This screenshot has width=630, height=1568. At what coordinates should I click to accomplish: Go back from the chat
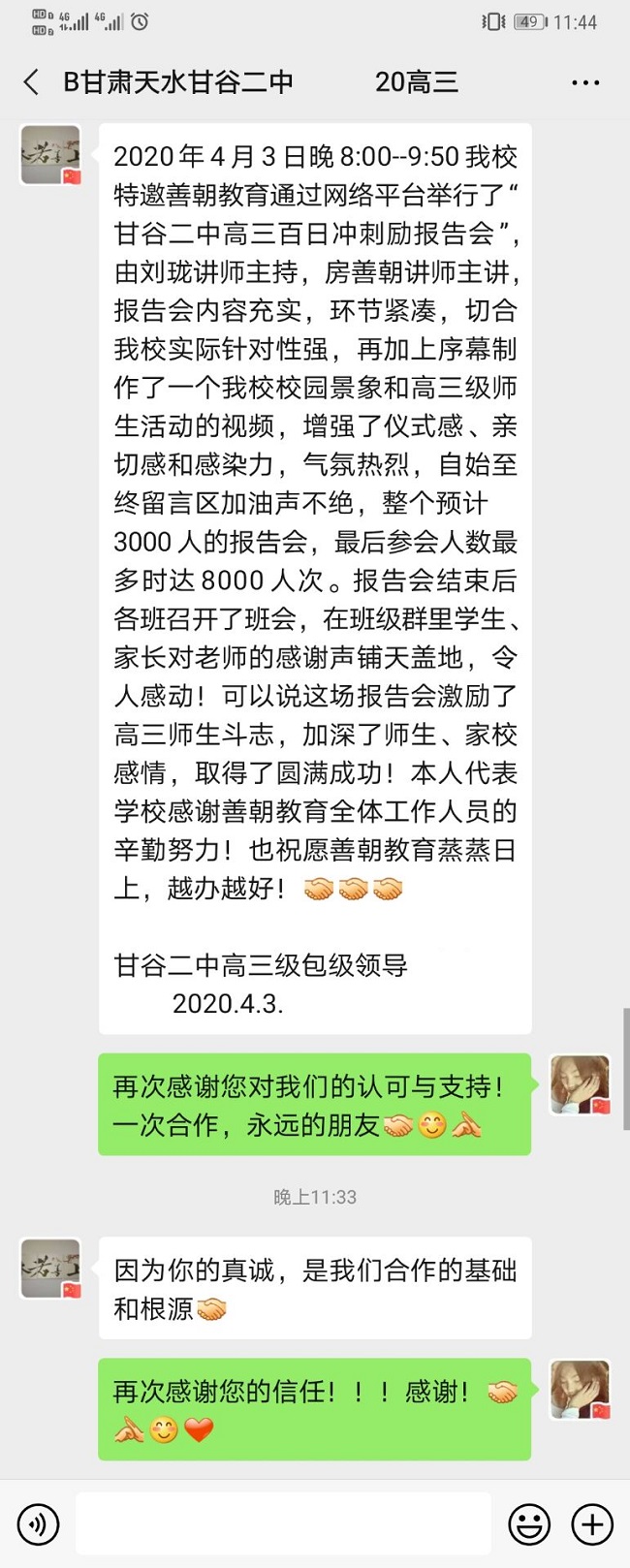31,82
